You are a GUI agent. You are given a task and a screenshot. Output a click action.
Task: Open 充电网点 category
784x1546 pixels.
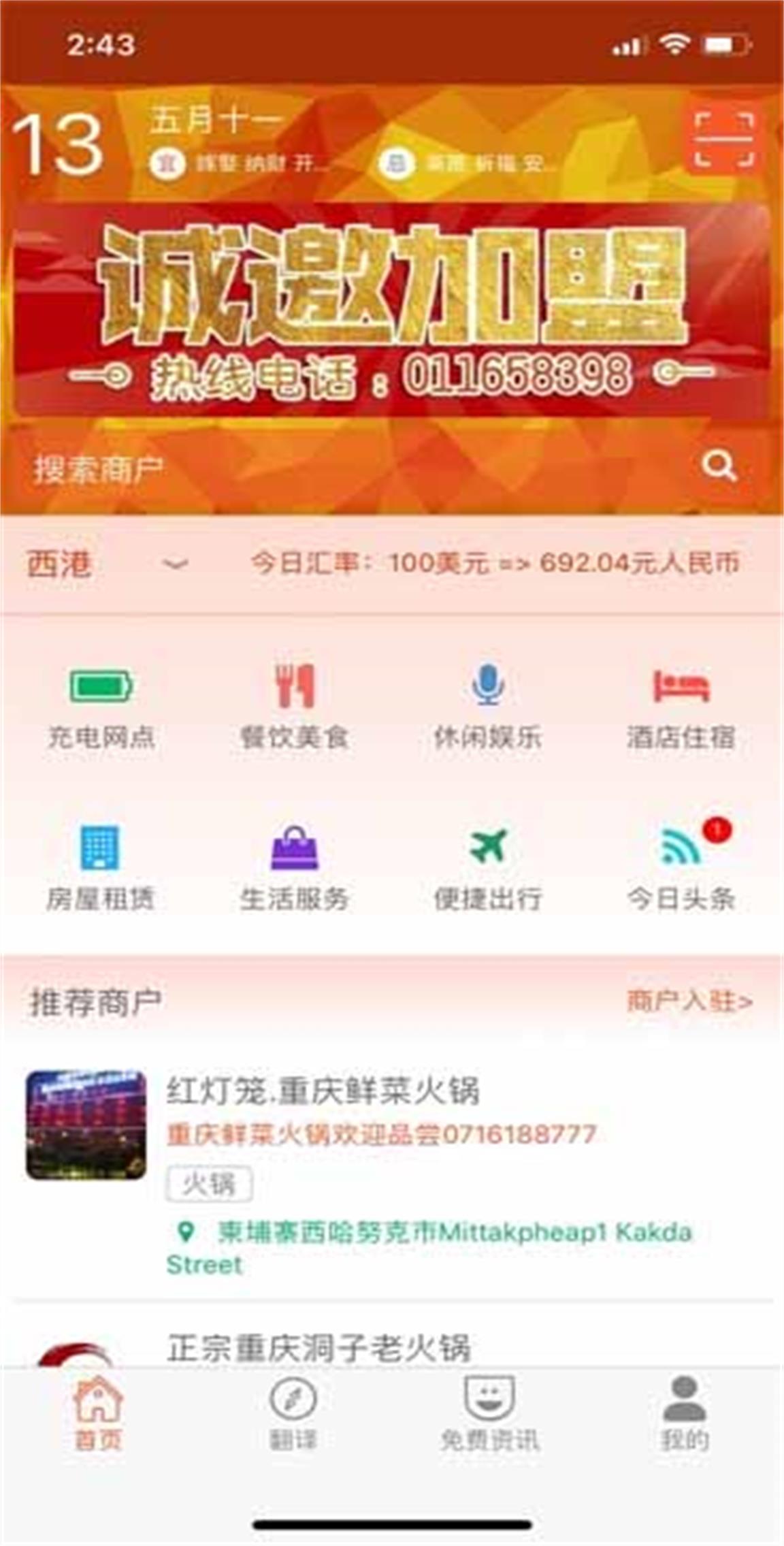pyautogui.click(x=101, y=707)
